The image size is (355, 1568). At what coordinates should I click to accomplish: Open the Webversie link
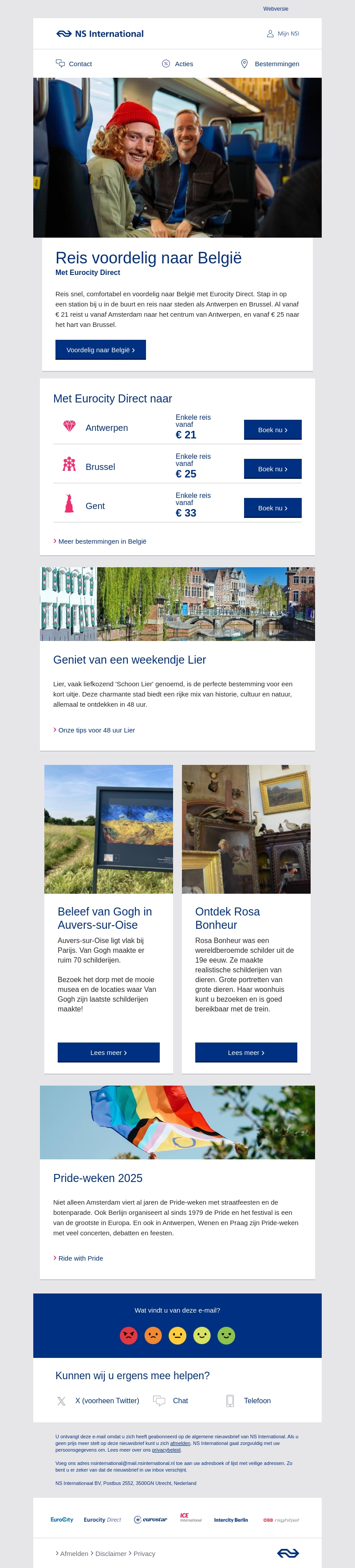276,9
